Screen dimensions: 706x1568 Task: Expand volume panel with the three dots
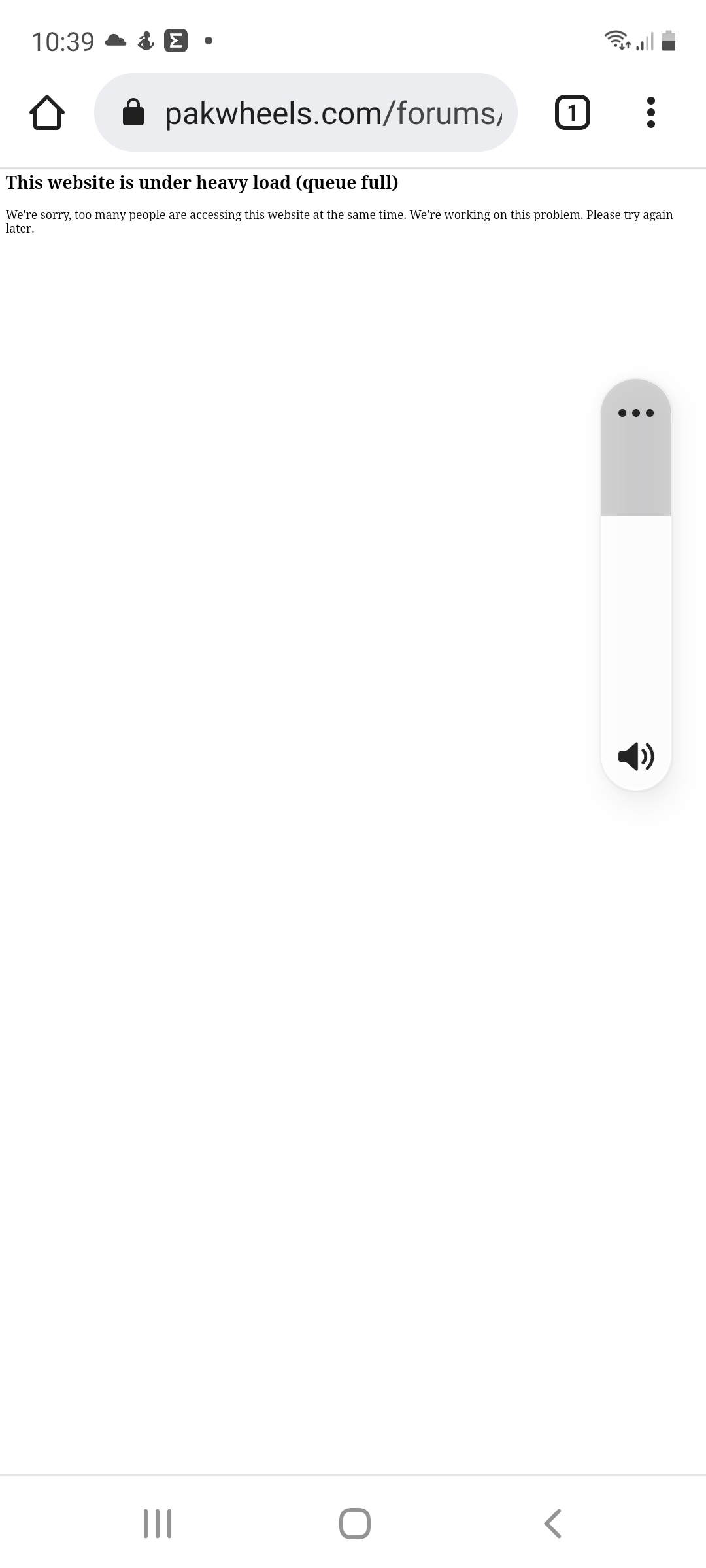click(636, 413)
